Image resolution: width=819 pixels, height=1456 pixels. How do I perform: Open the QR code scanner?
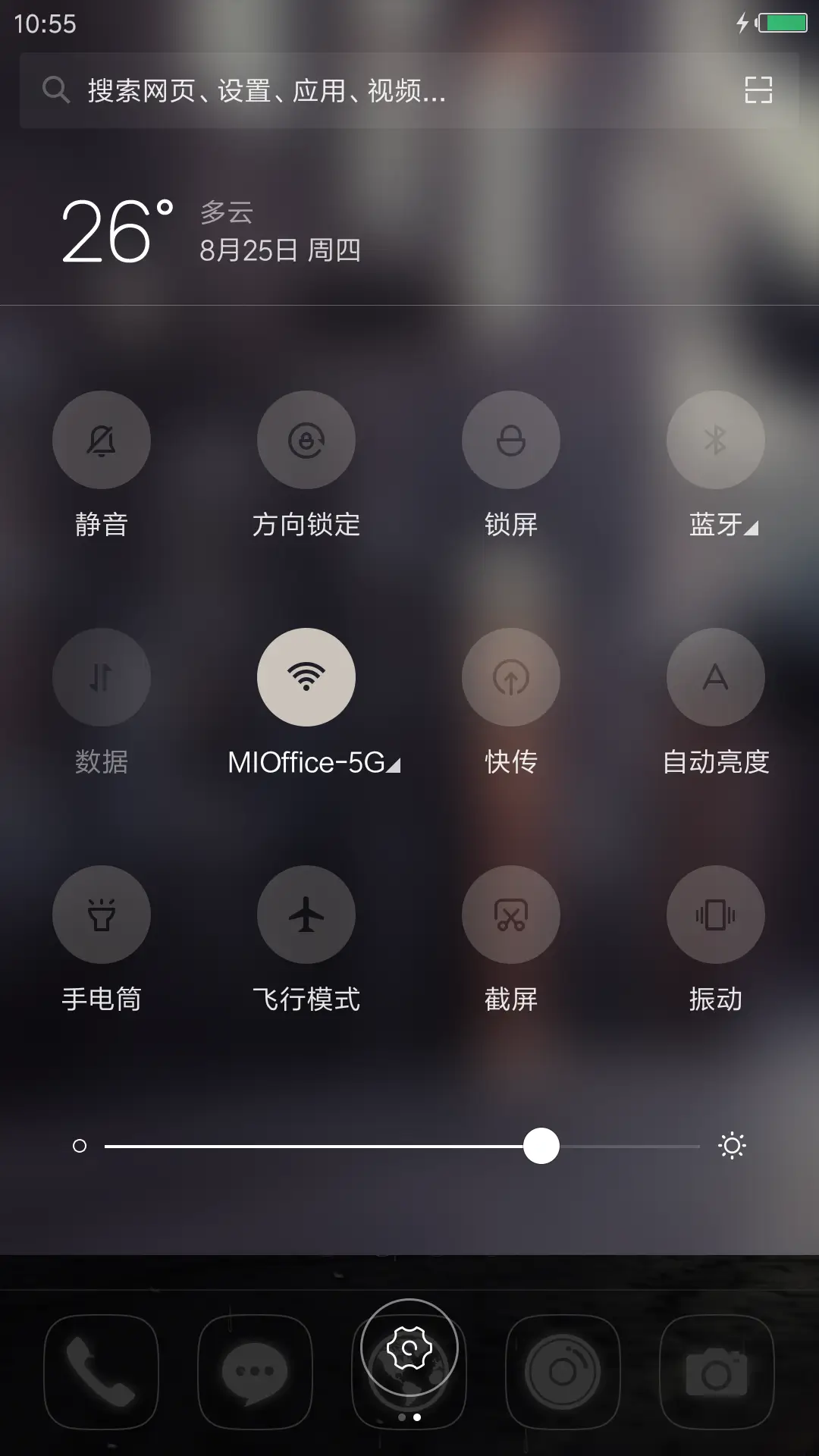758,90
